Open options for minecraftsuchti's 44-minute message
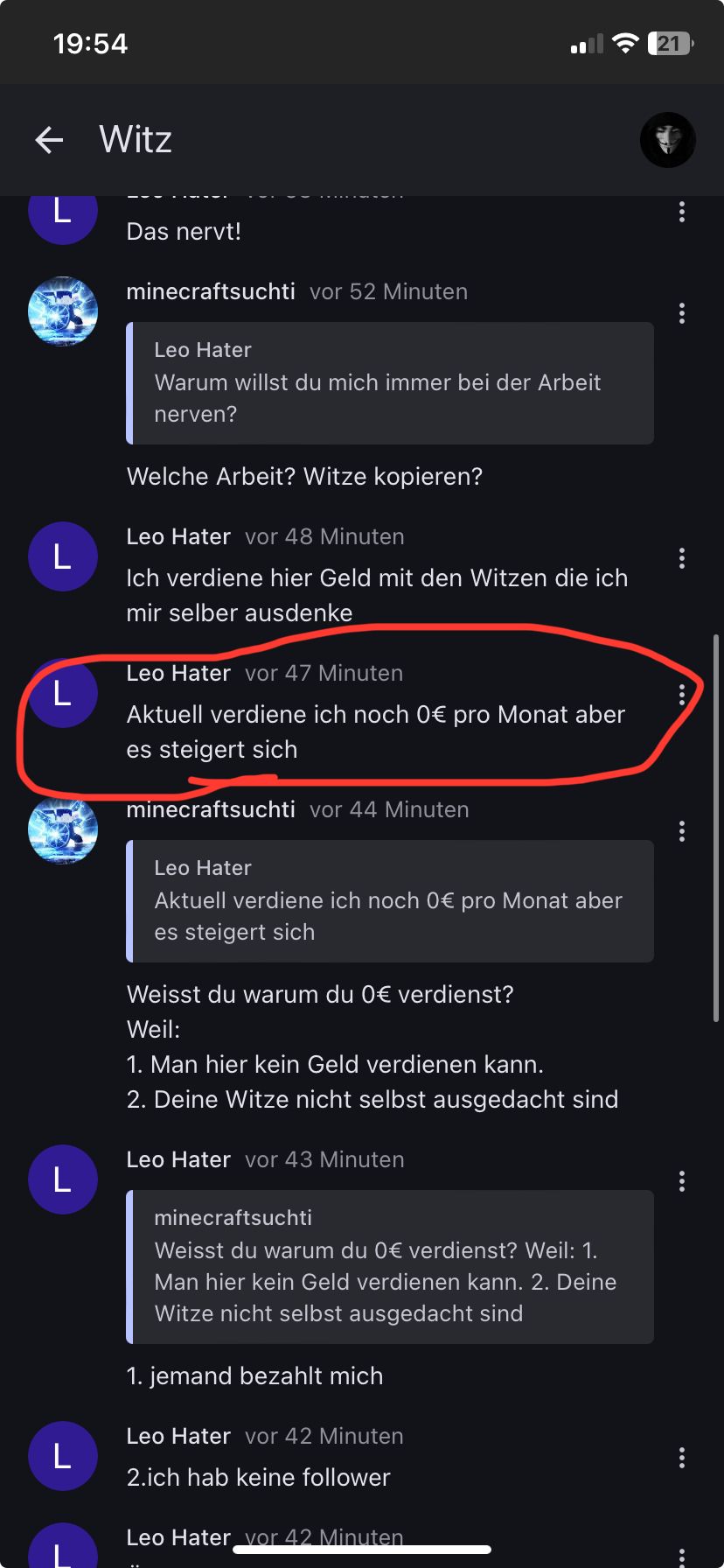The image size is (724, 1568). tap(681, 831)
